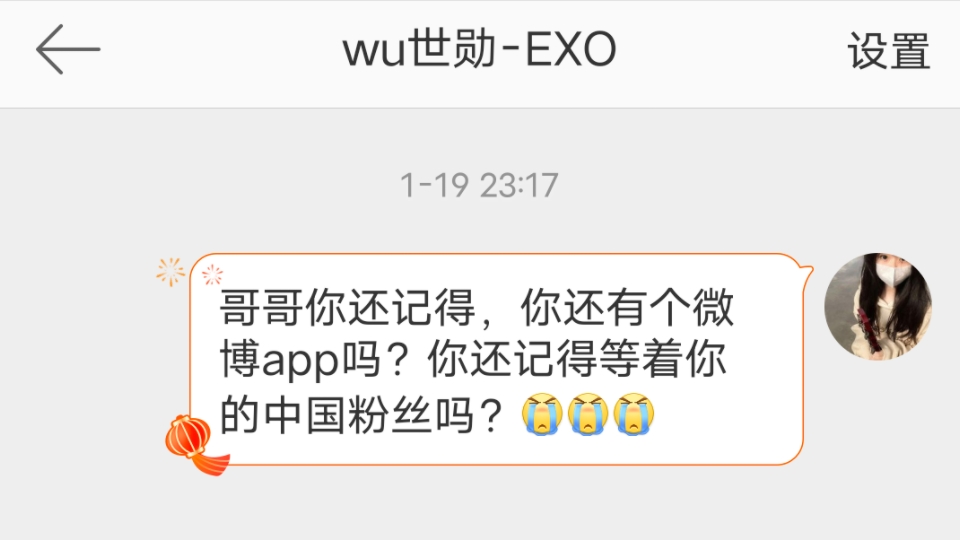This screenshot has height=540, width=960.
Task: Open the sender's profile avatar
Action: click(x=877, y=306)
